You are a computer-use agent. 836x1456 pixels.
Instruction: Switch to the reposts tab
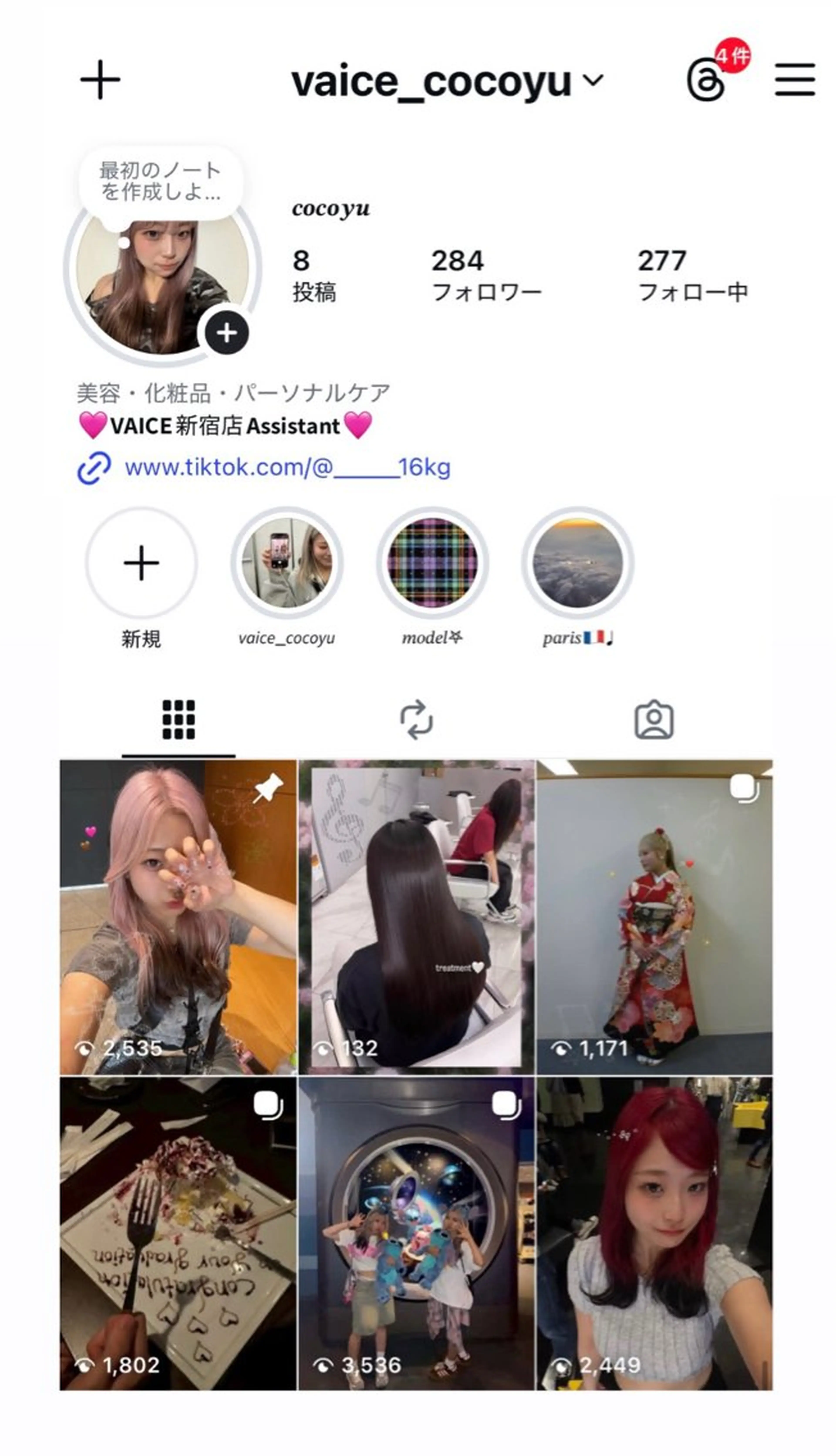416,720
